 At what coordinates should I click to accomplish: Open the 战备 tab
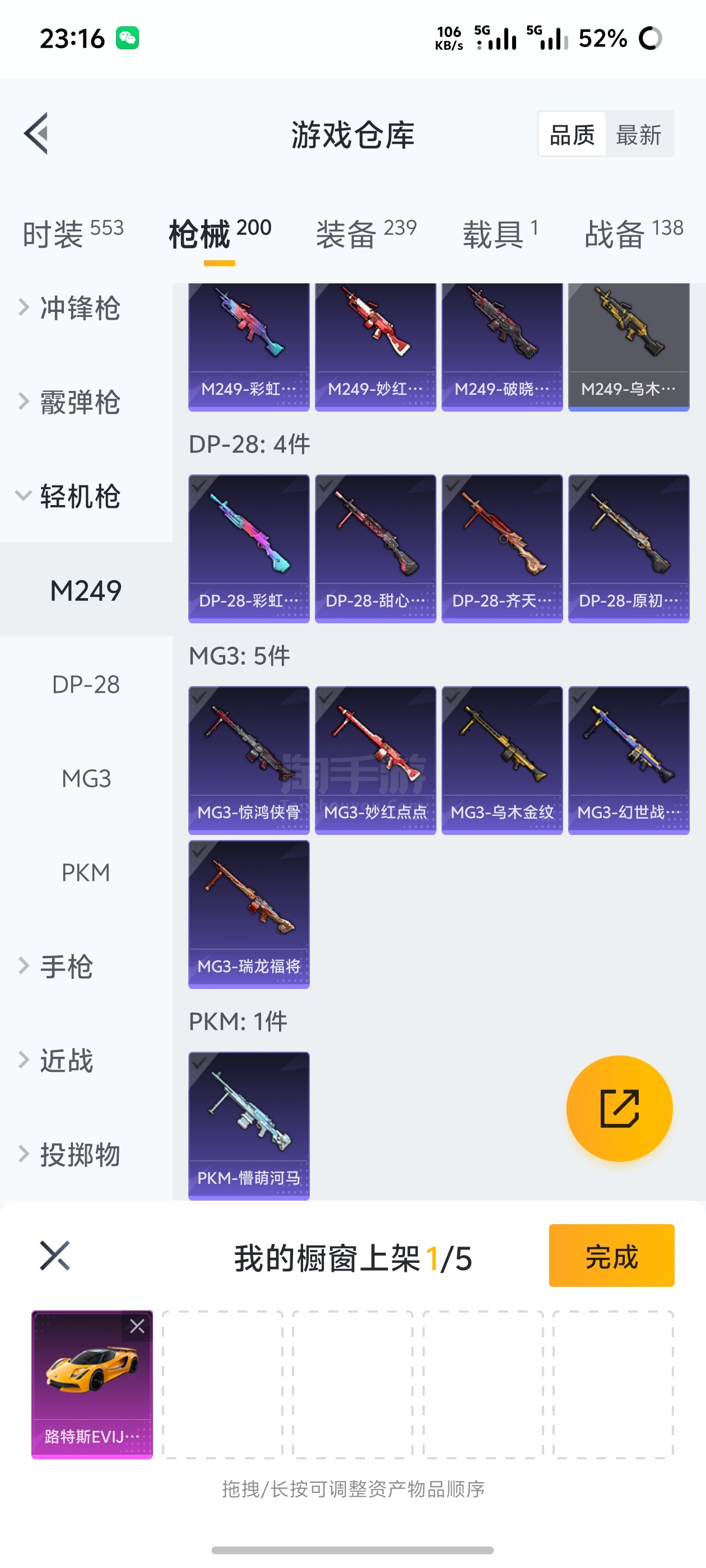coord(634,234)
